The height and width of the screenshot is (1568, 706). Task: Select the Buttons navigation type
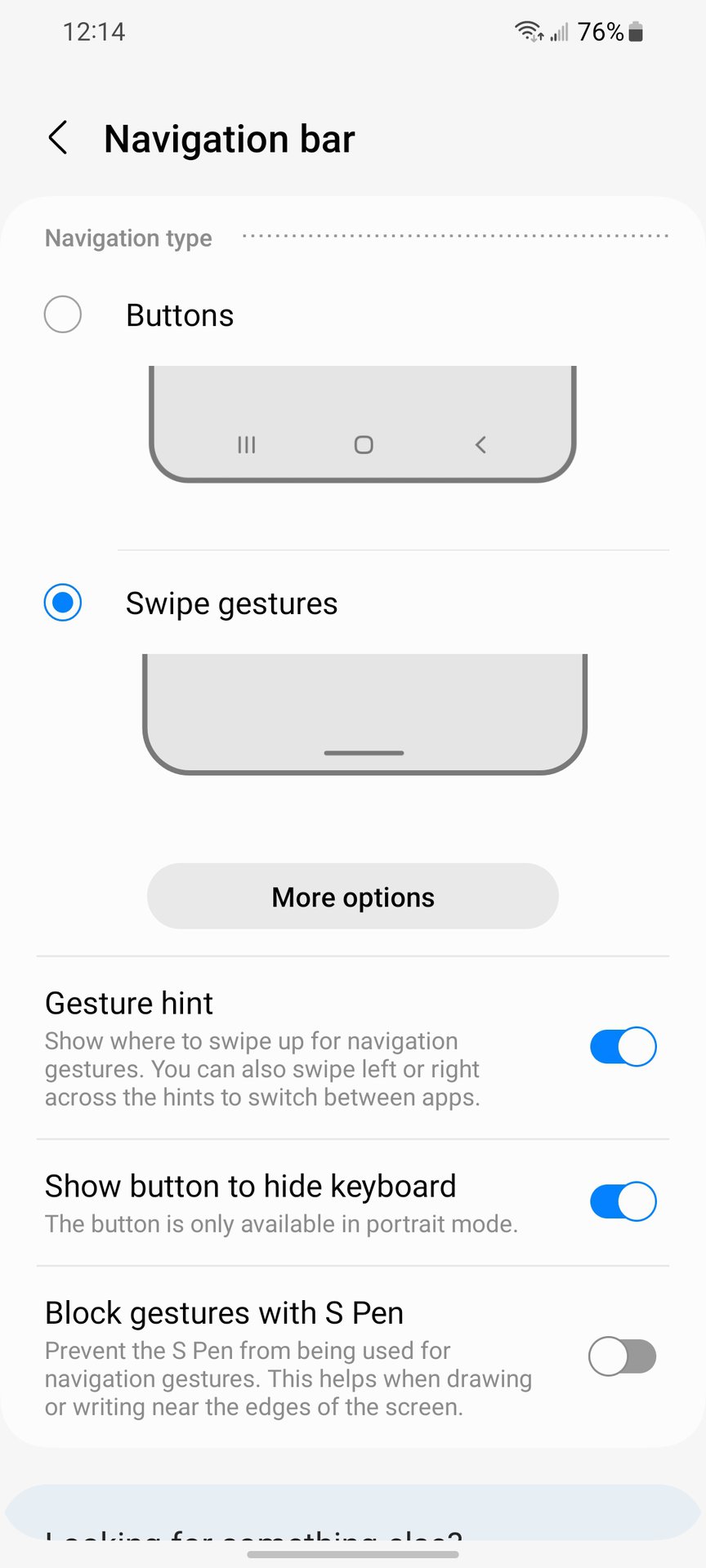(x=63, y=314)
